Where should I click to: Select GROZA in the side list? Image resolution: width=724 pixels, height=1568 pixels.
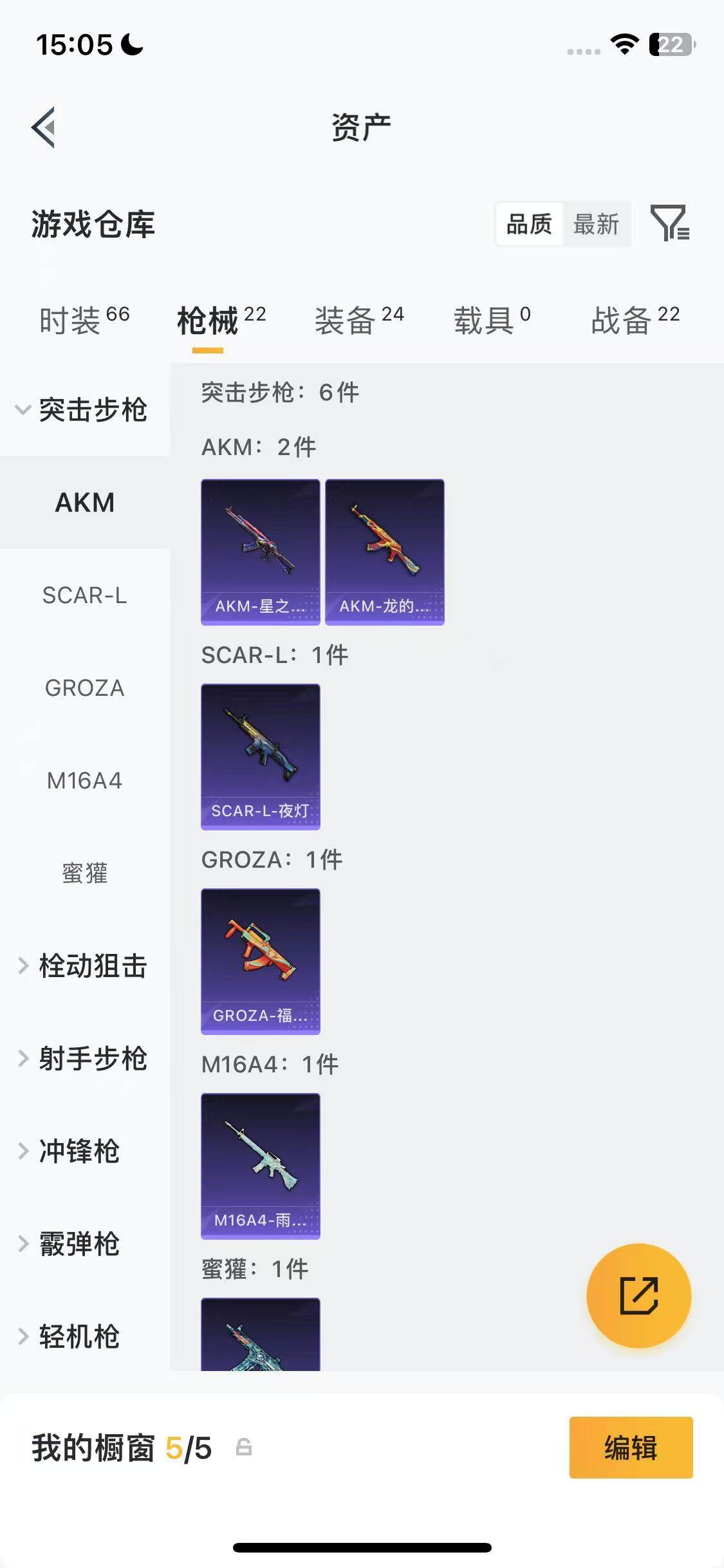(84, 688)
